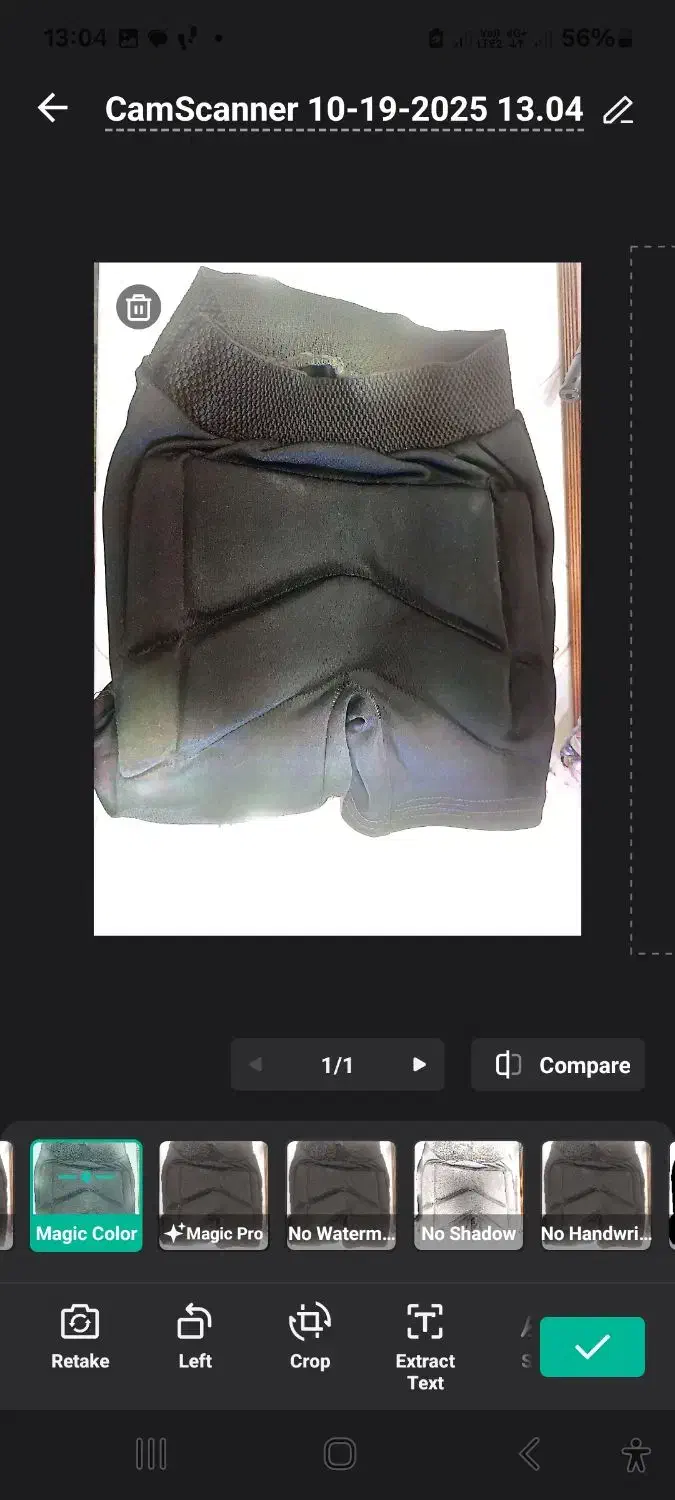
Task: Apply the Magic Pro filter
Action: (214, 1195)
